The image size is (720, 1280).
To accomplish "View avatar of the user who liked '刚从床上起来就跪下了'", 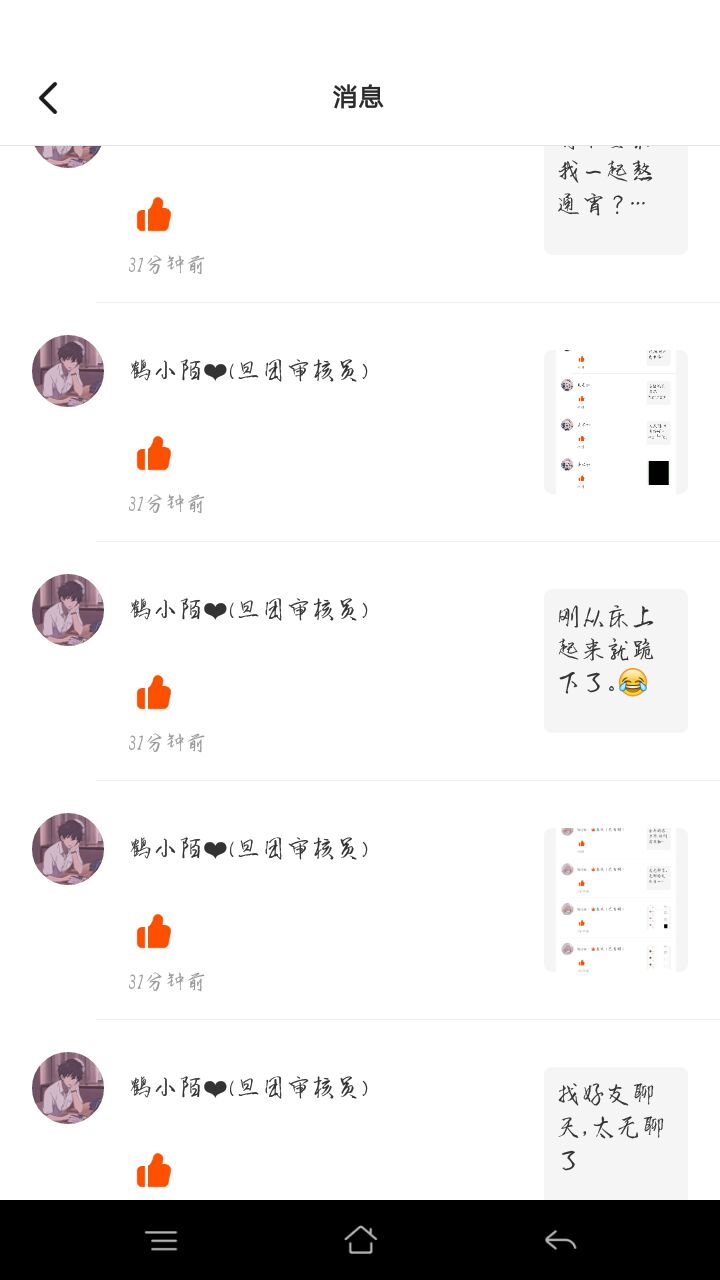I will [68, 610].
